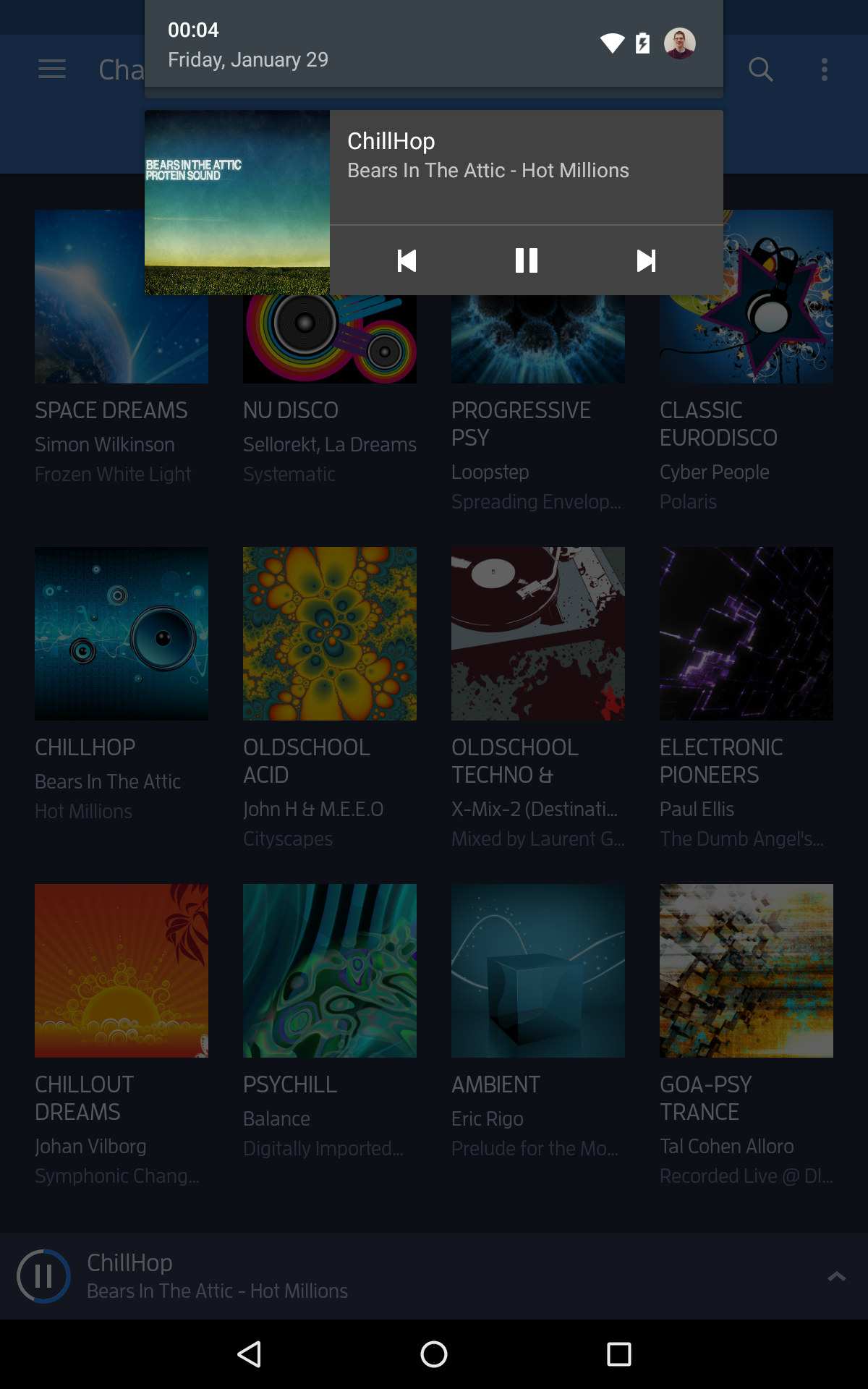The image size is (868, 1389).
Task: Choose the ChillHop channel tile
Action: [122, 684]
